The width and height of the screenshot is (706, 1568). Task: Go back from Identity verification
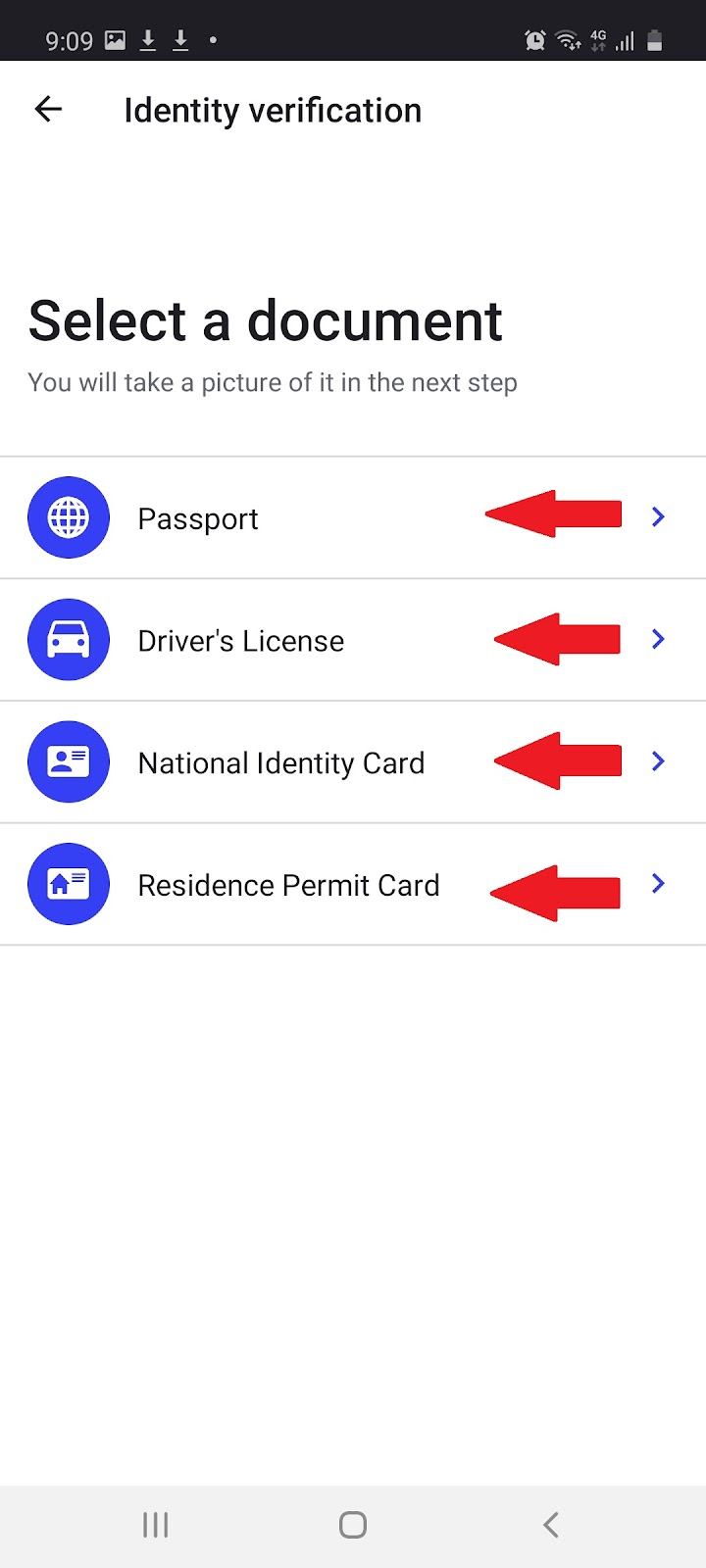[48, 110]
